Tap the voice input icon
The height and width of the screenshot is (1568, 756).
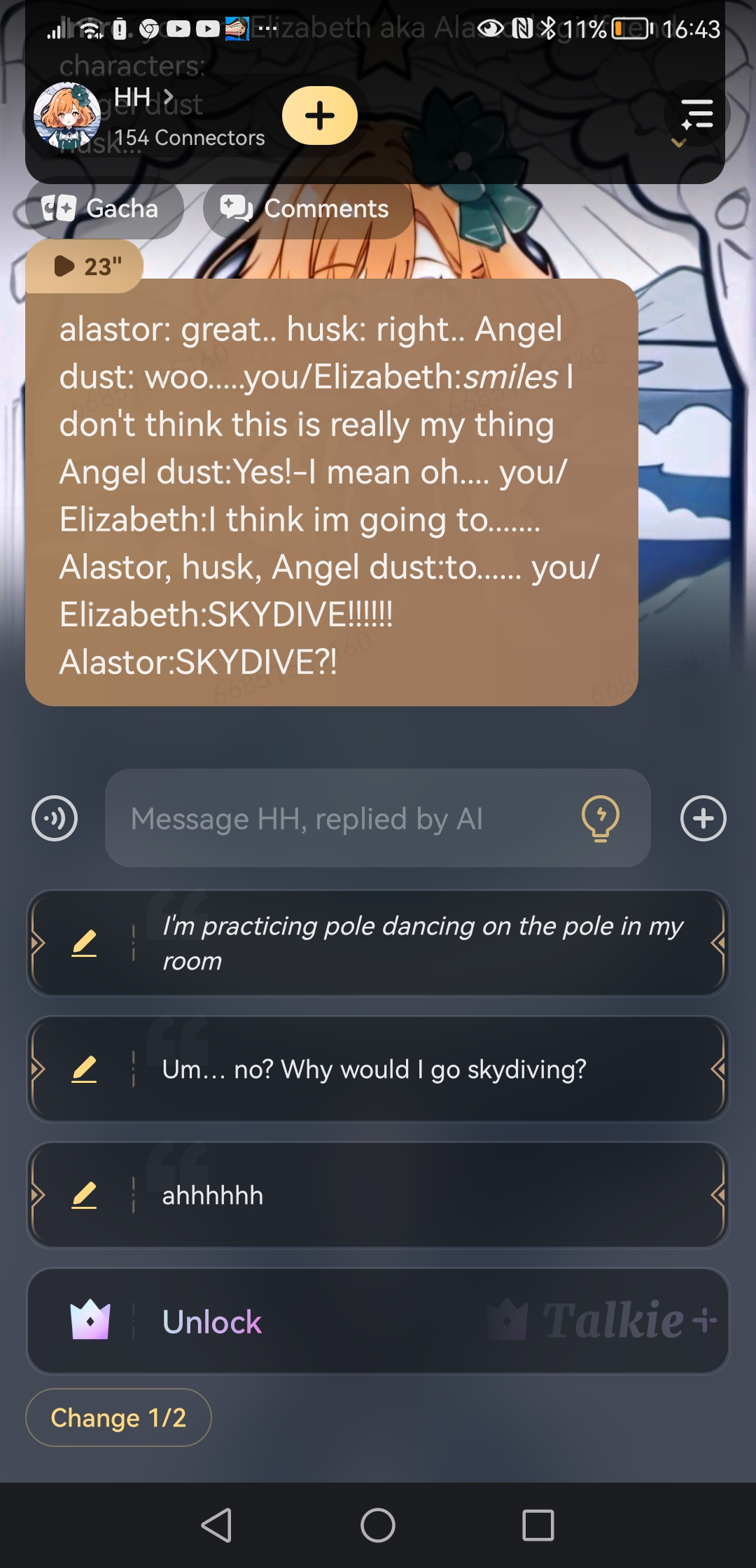tap(55, 818)
